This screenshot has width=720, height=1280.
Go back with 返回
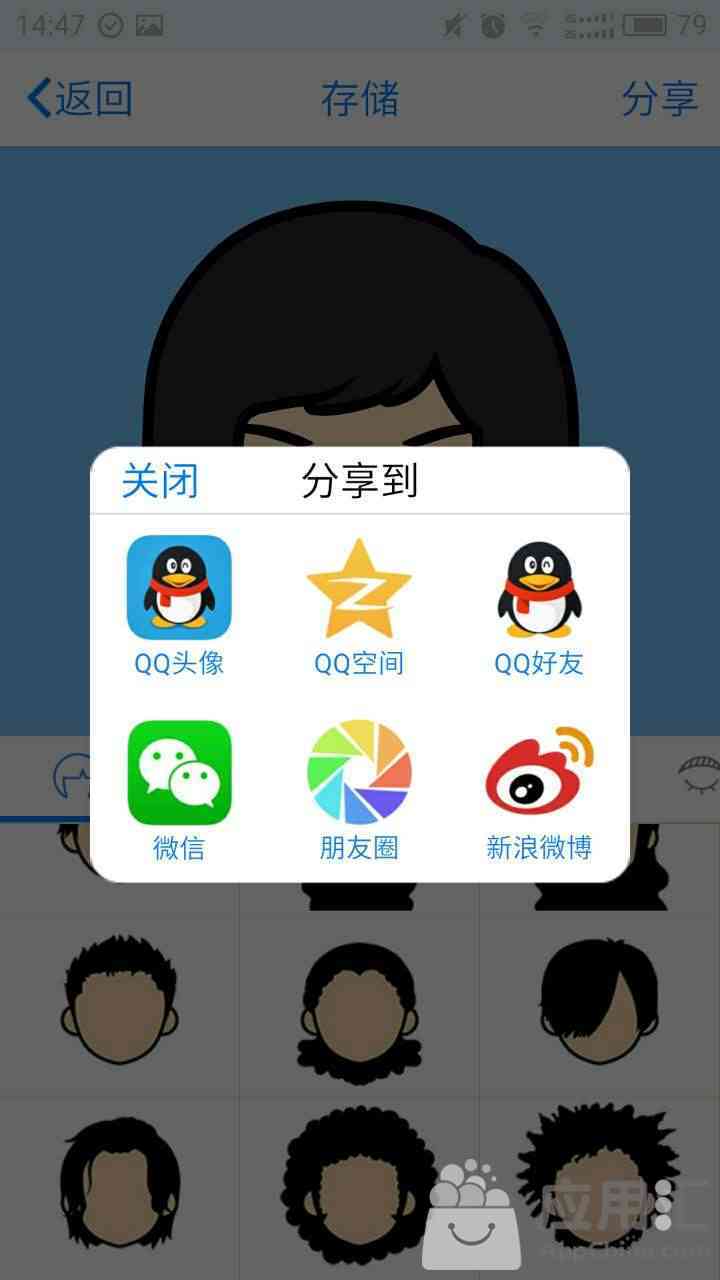(x=80, y=99)
